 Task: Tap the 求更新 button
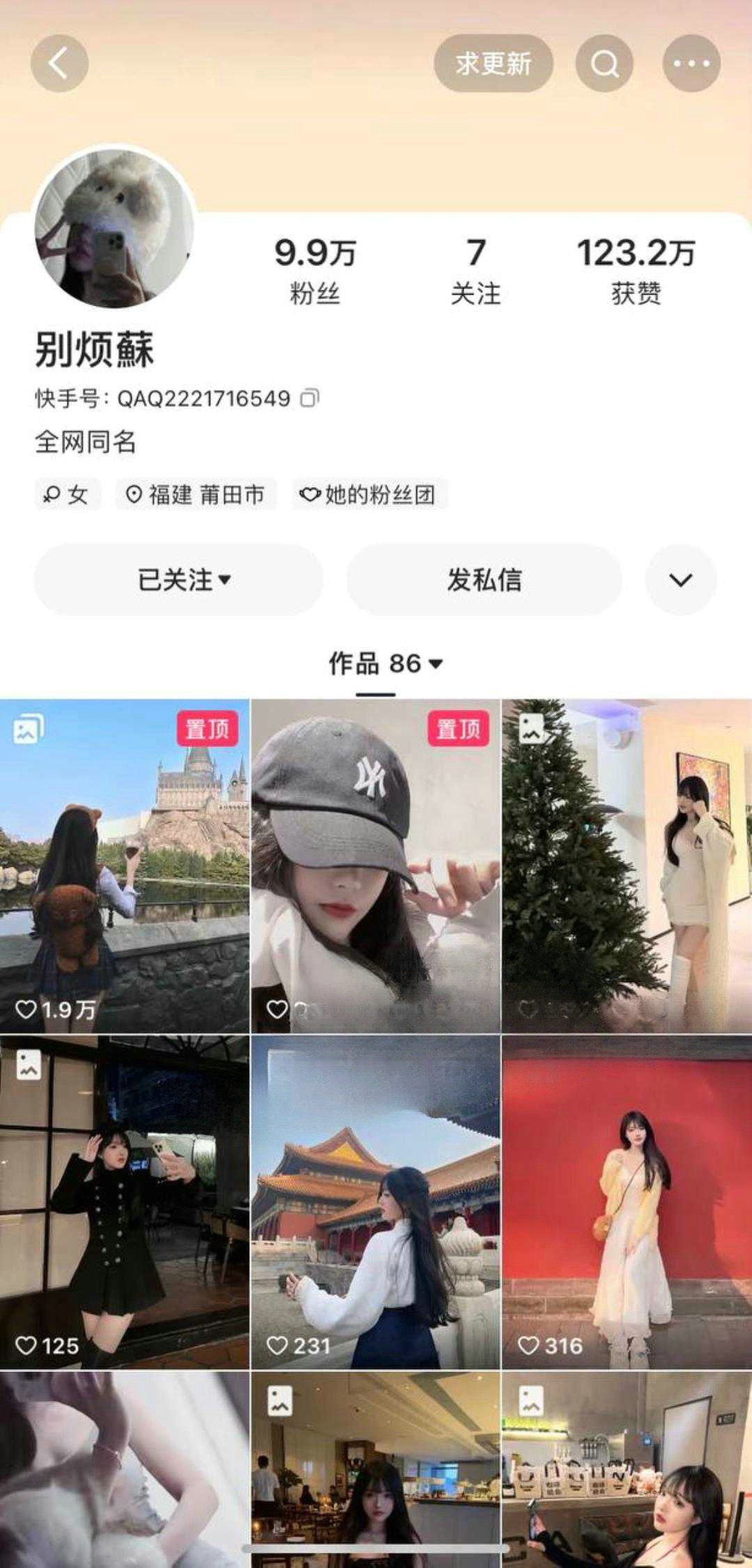pyautogui.click(x=494, y=63)
